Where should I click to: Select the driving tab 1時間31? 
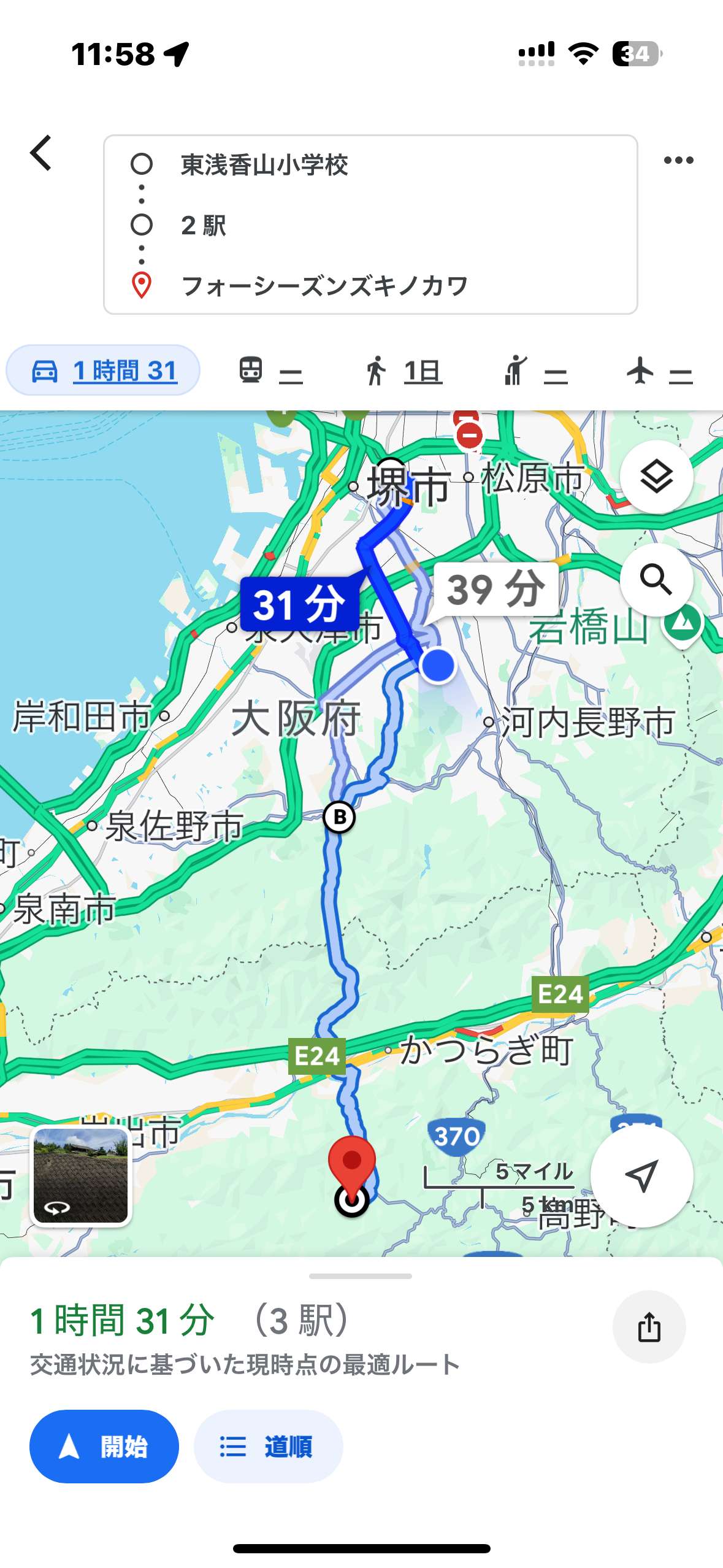pyautogui.click(x=103, y=371)
